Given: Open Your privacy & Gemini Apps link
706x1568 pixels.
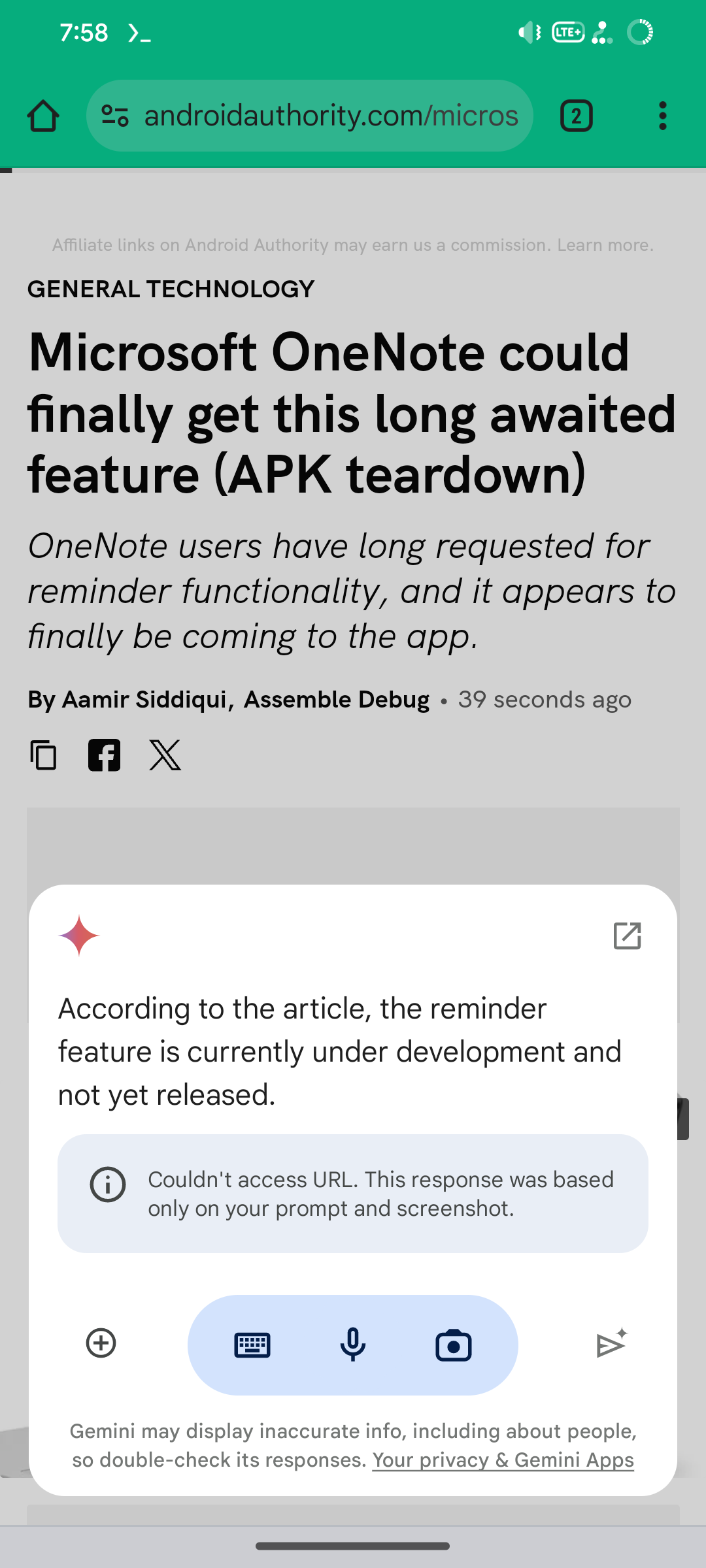Looking at the screenshot, I should [x=503, y=1460].
